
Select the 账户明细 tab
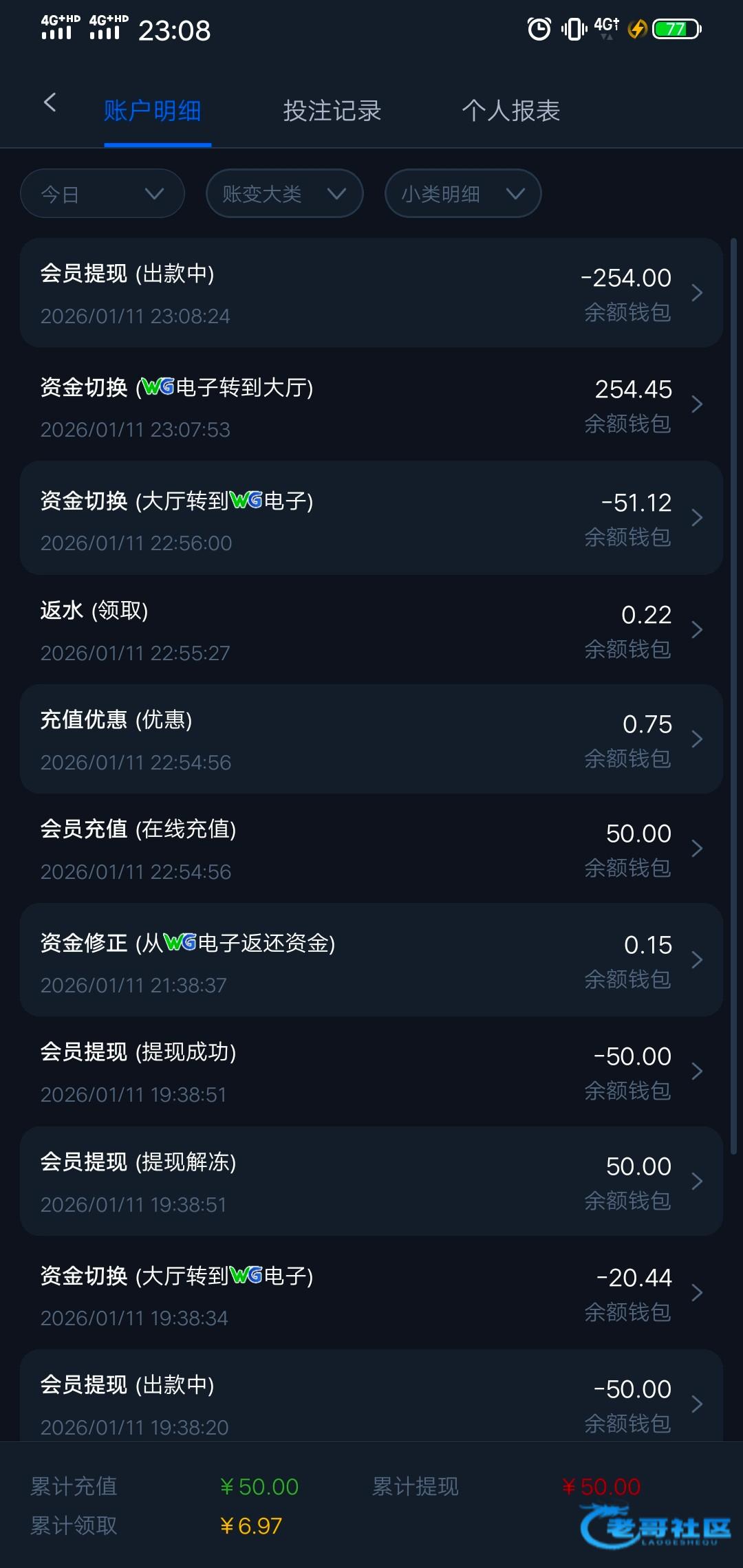(x=153, y=111)
